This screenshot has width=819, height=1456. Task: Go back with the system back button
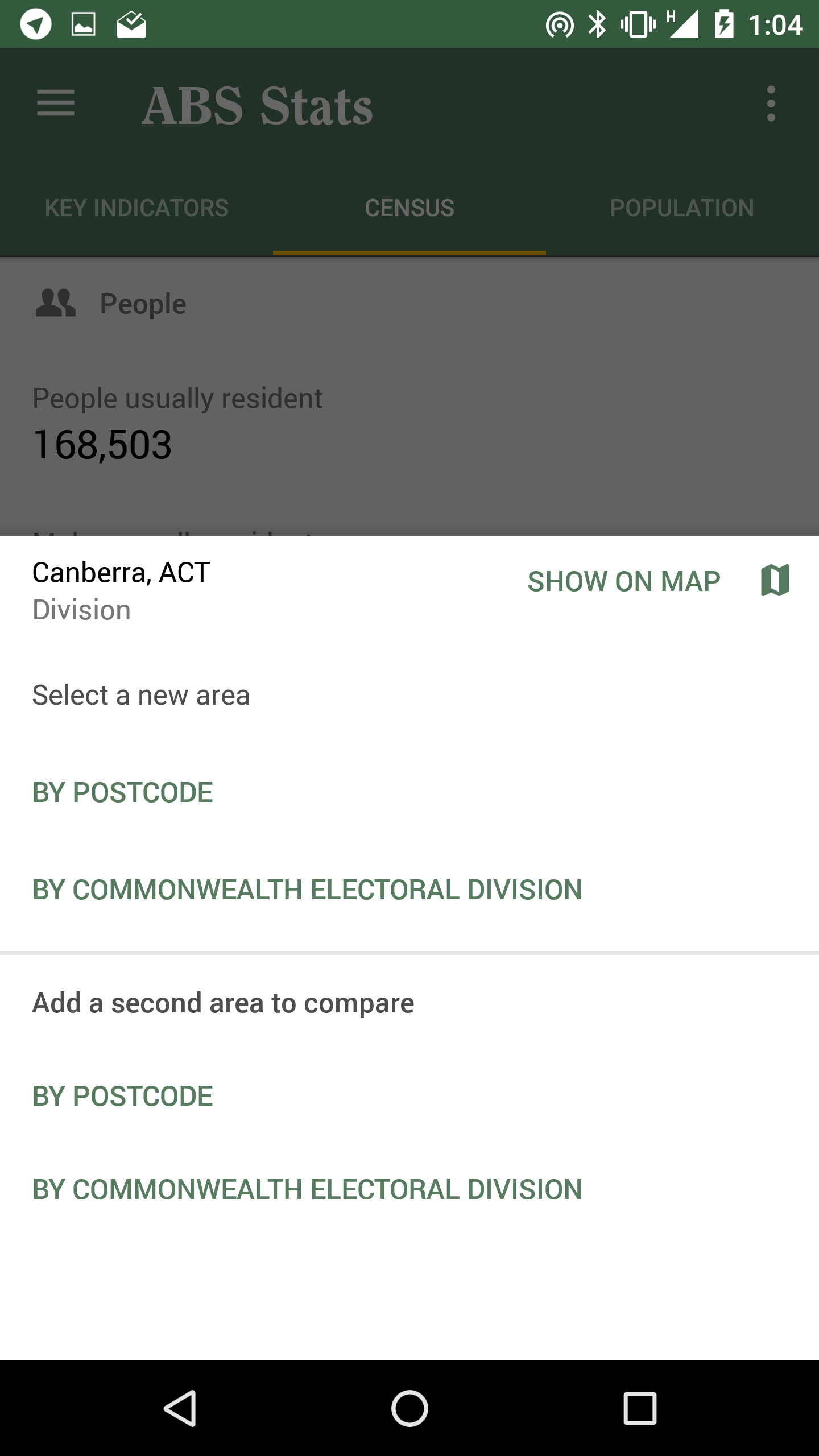tap(180, 1408)
